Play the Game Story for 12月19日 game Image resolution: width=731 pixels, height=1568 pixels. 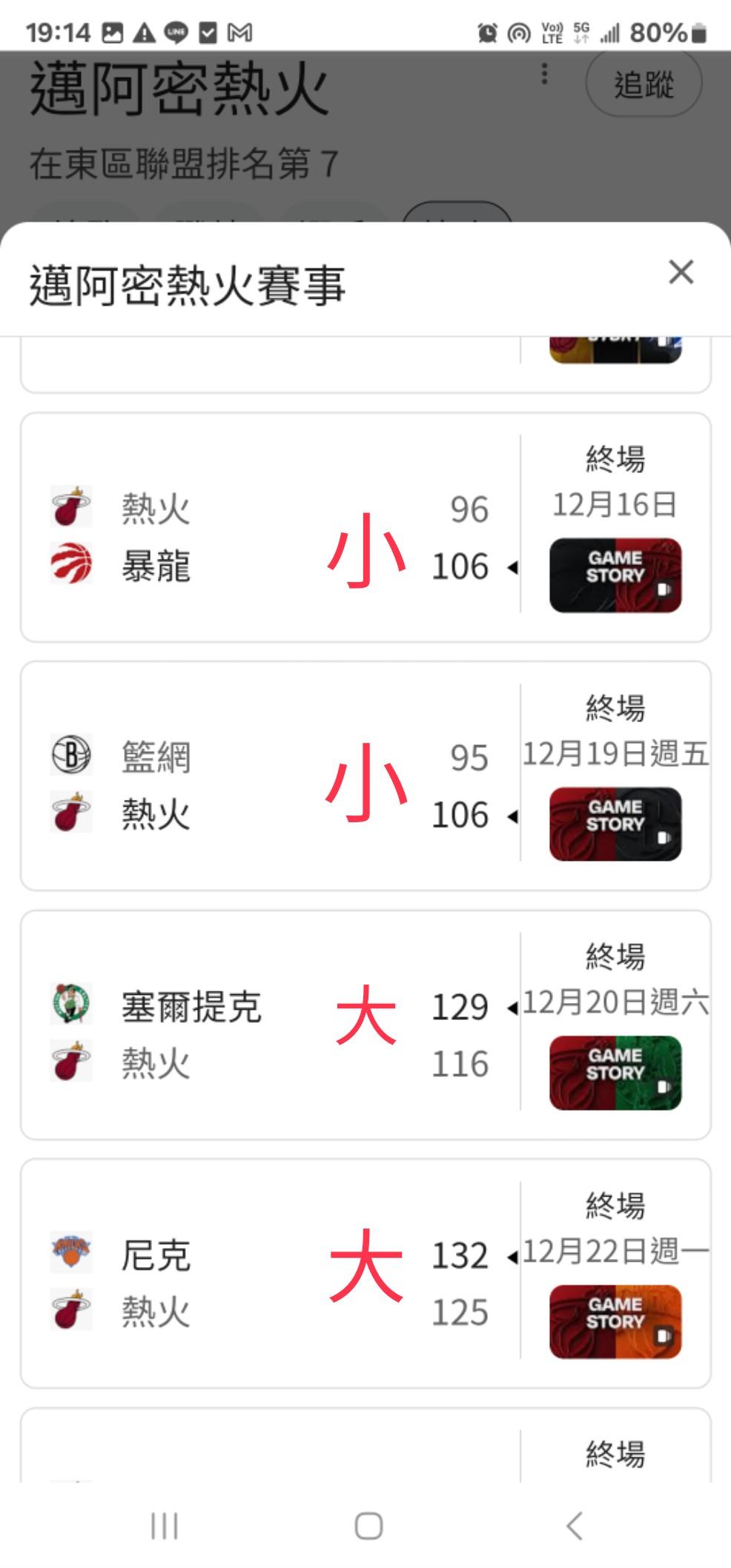coord(615,823)
